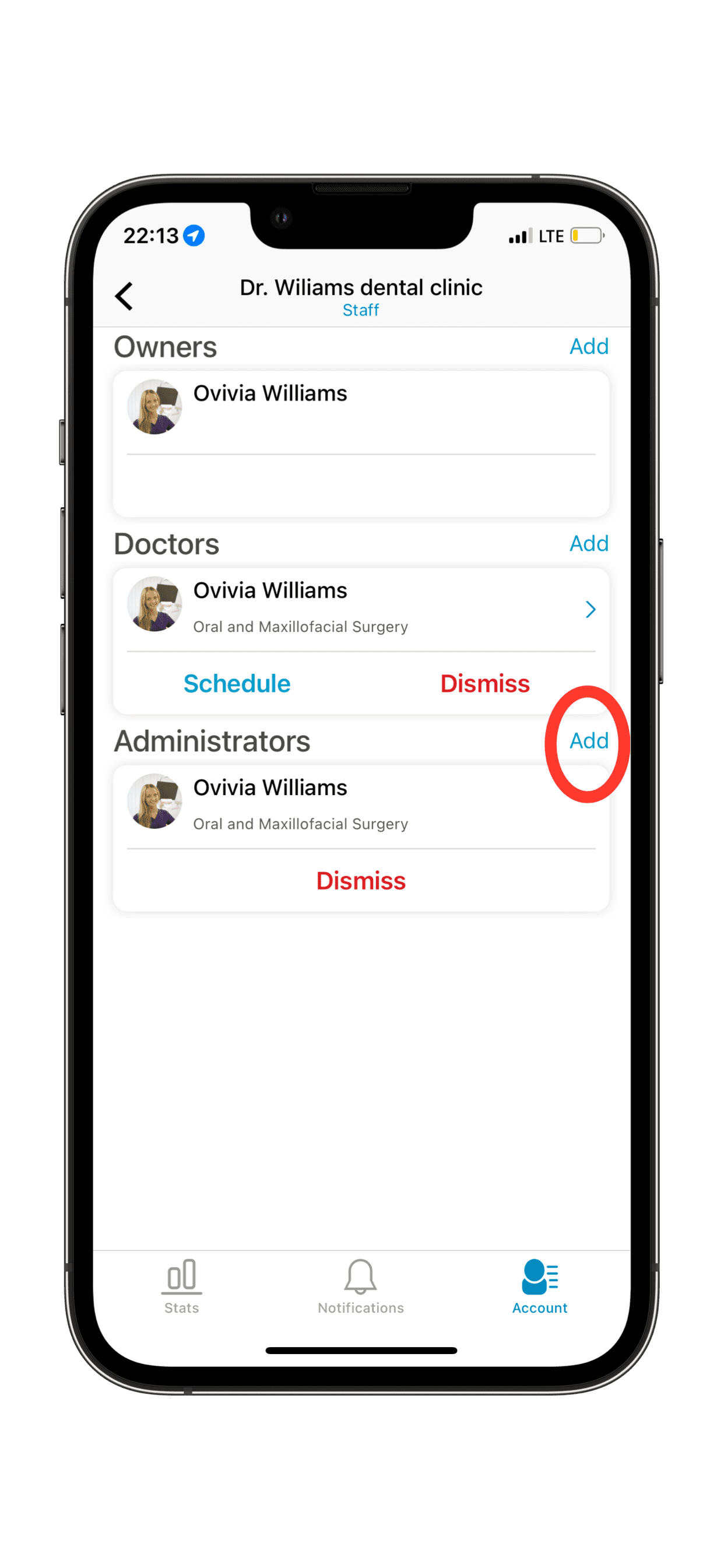Go back from the Staff screen

tap(124, 297)
